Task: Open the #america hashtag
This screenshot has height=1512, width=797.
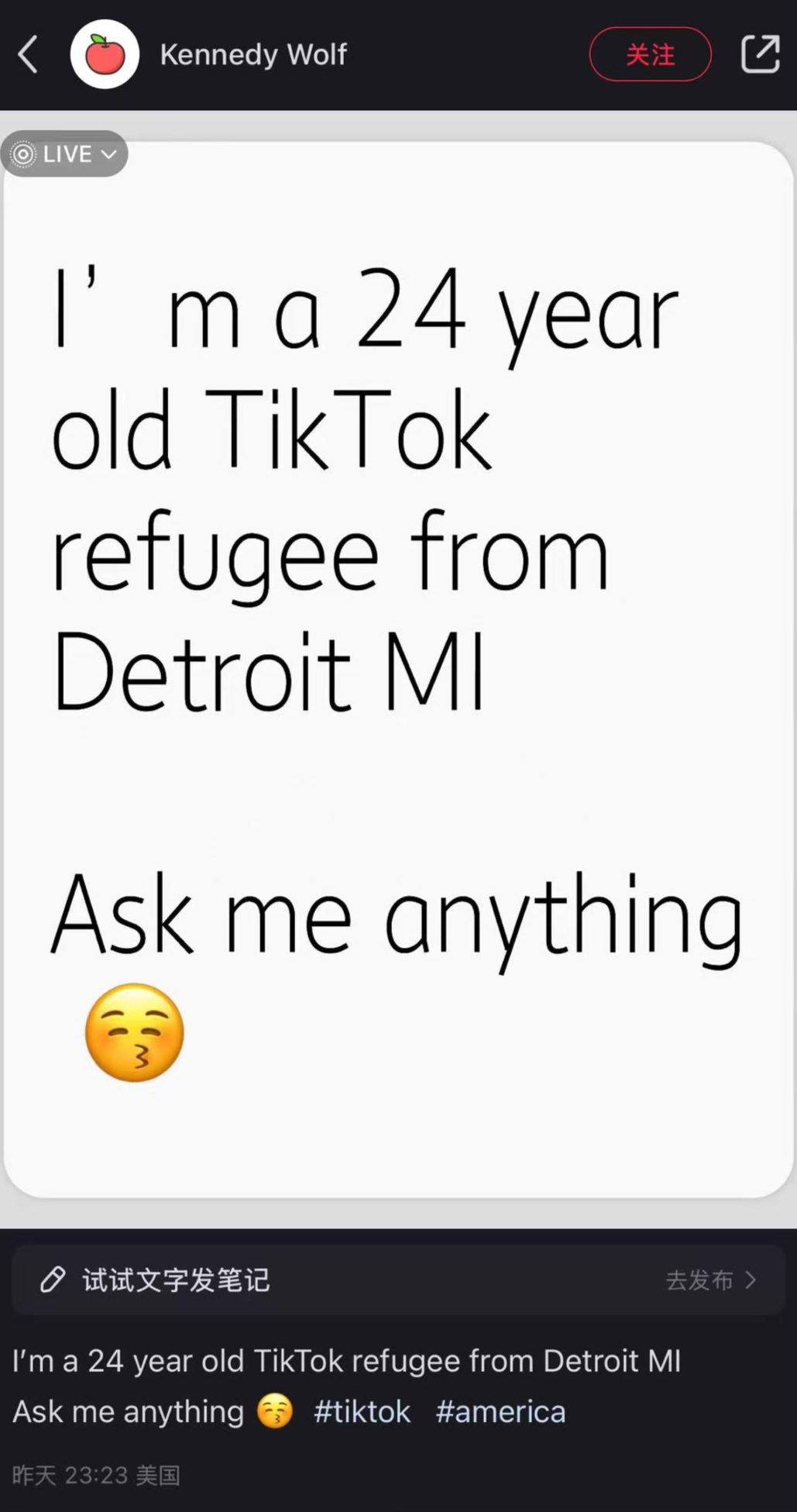Action: [500, 1411]
